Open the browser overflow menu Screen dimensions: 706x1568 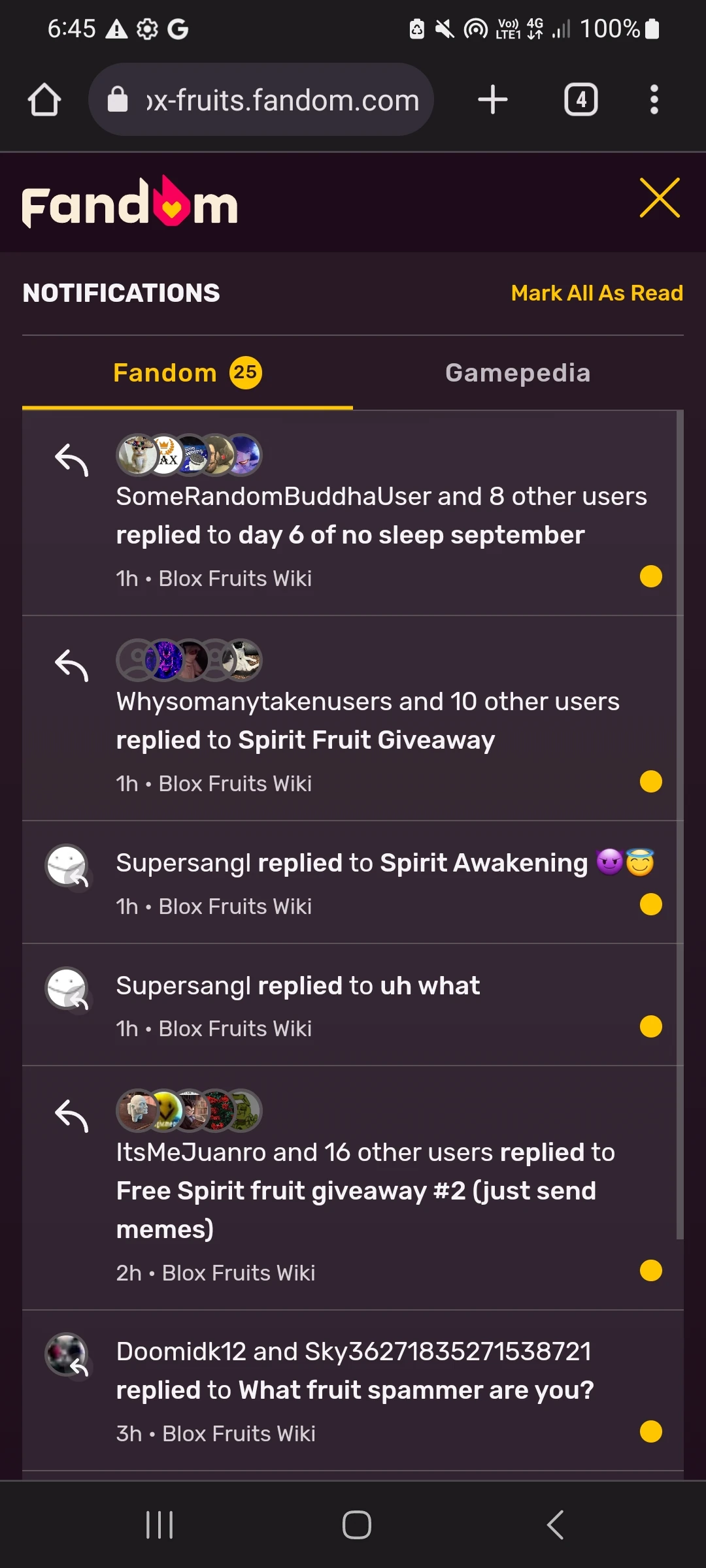pyautogui.click(x=654, y=100)
